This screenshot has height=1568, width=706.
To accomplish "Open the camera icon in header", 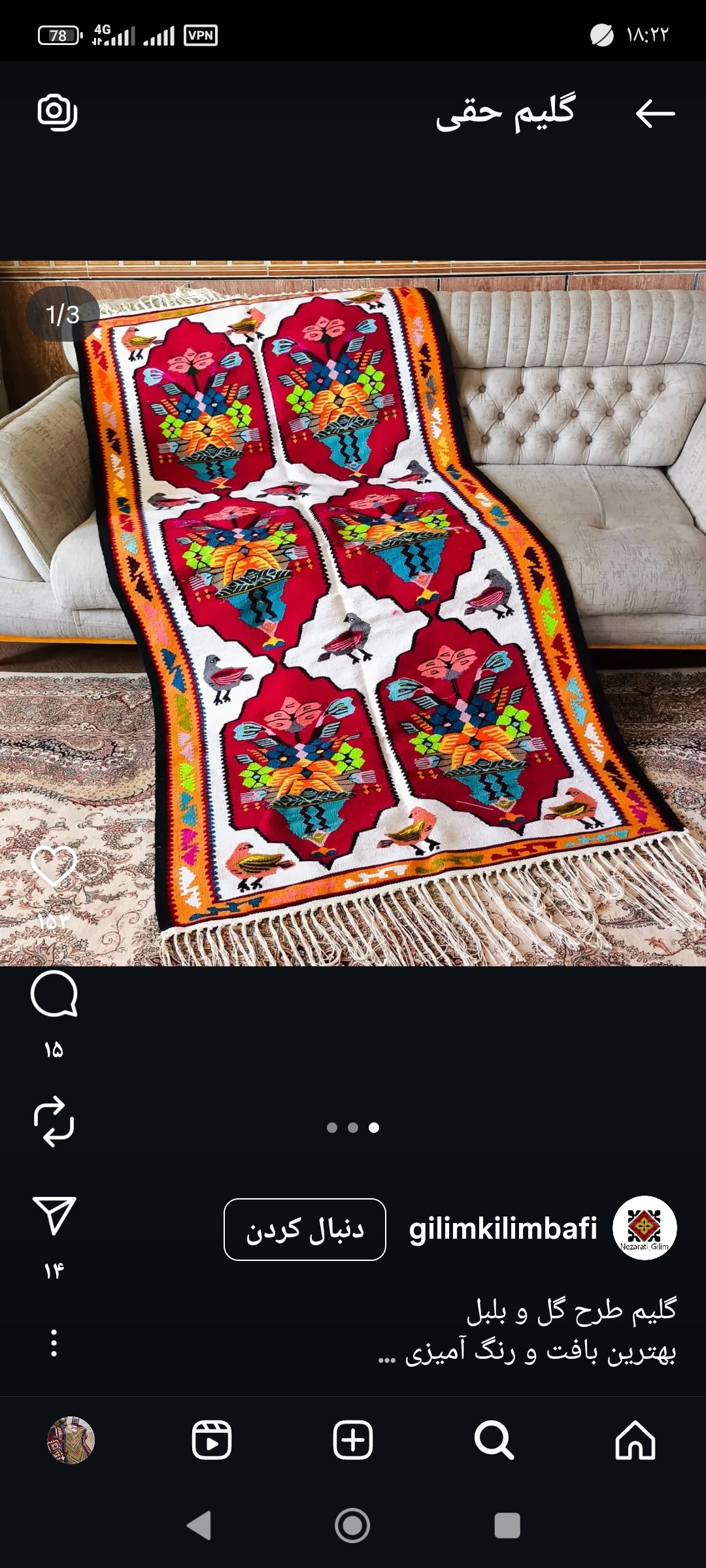I will (58, 112).
